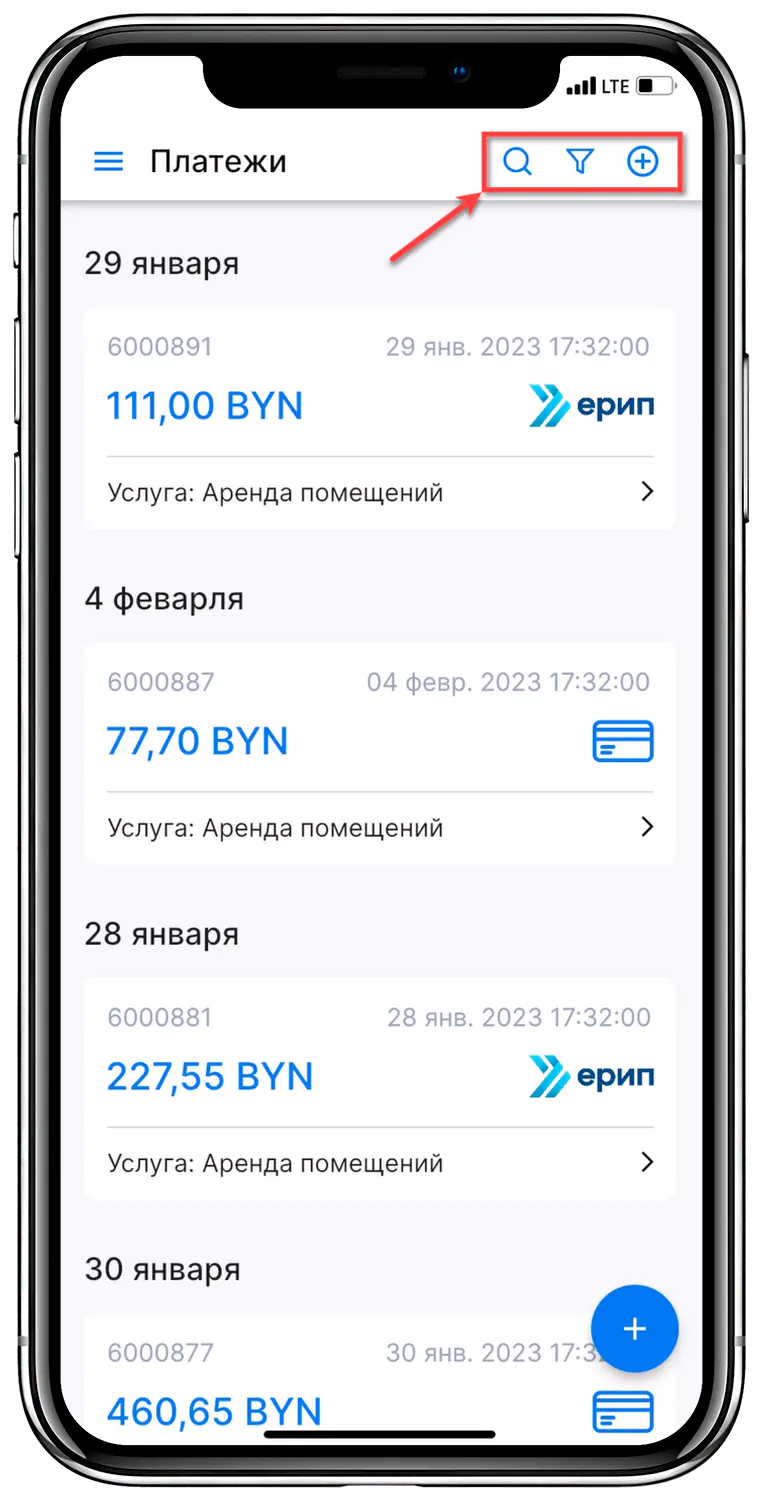Expand the chevron on the 6000887 payment row

point(648,827)
